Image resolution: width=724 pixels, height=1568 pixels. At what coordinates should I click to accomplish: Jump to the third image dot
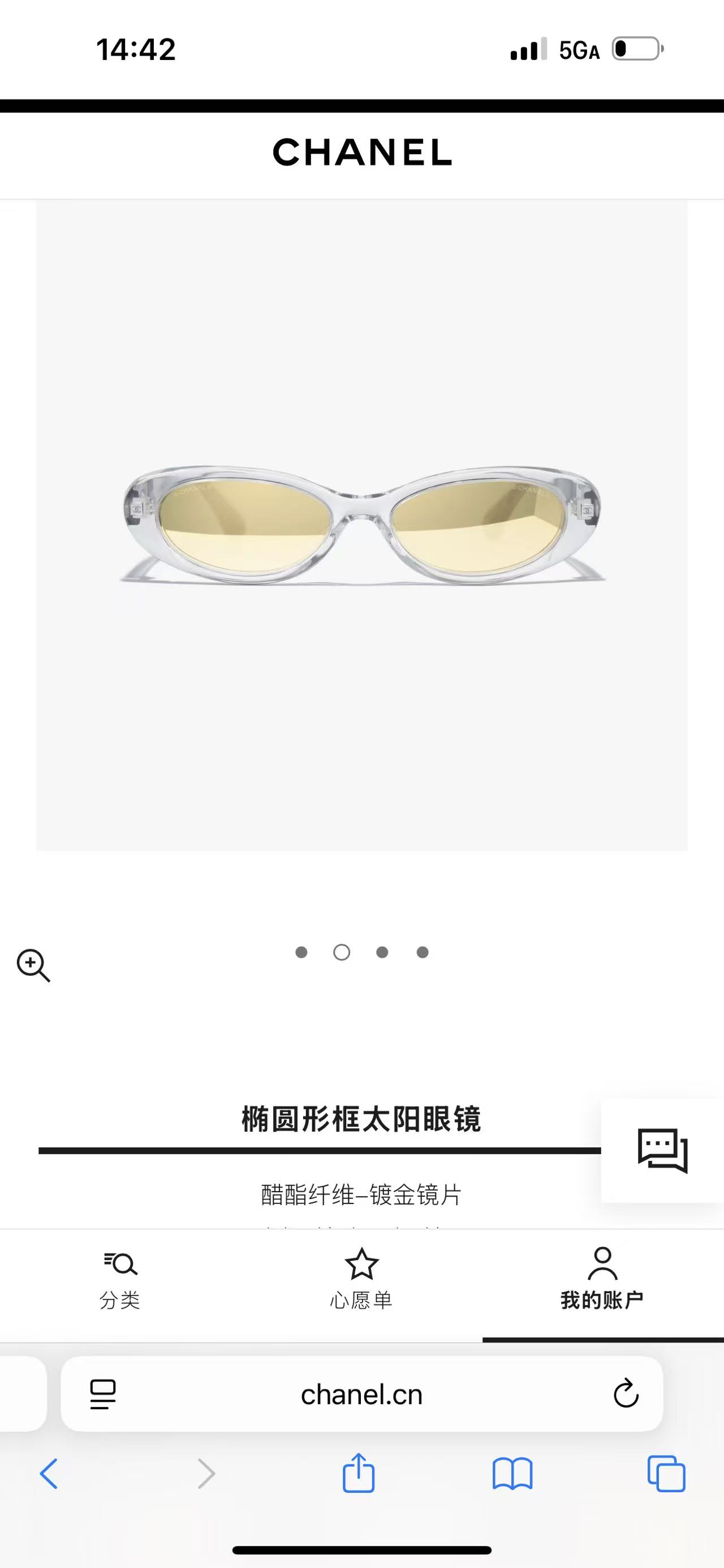382,952
